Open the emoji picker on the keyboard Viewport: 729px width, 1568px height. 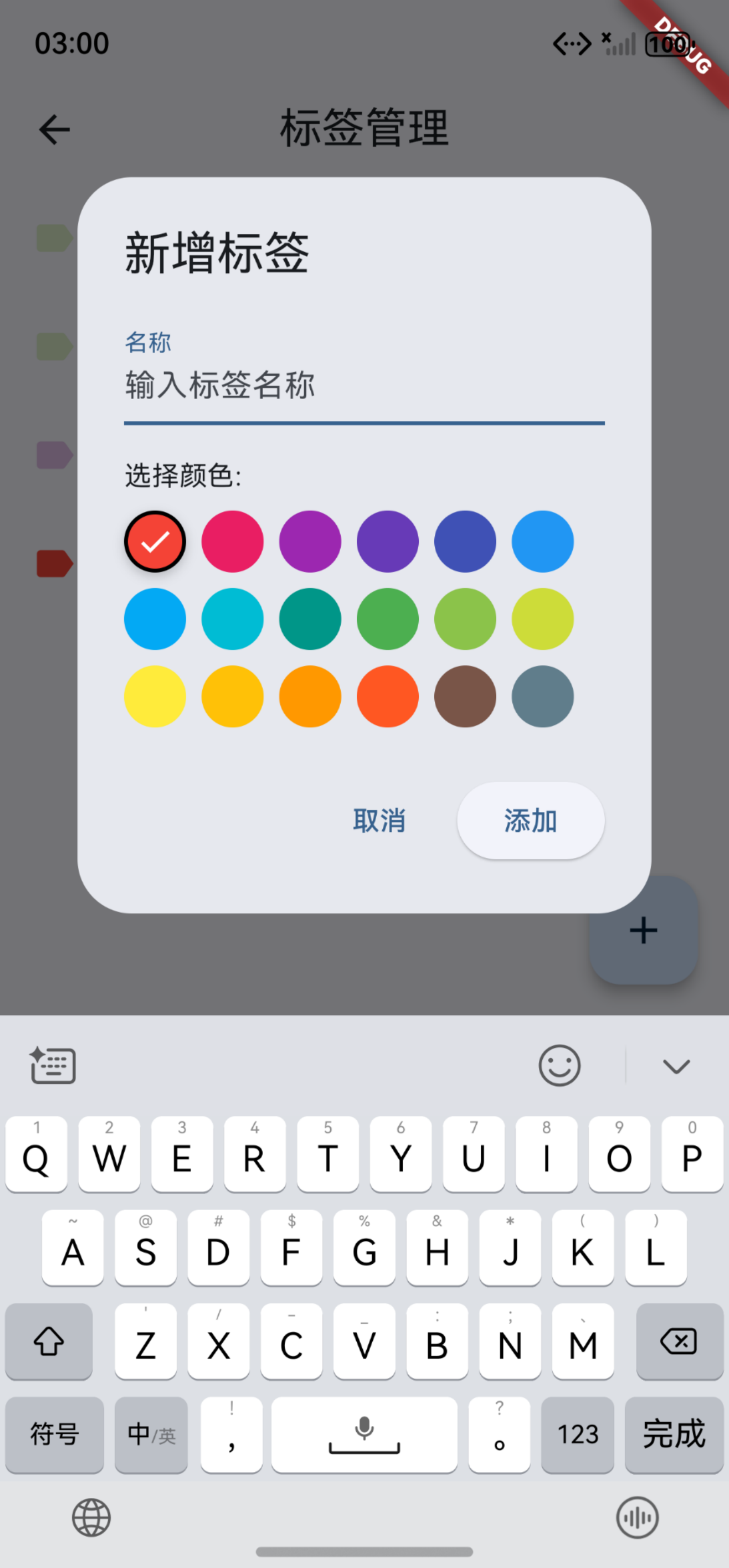pyautogui.click(x=559, y=1066)
